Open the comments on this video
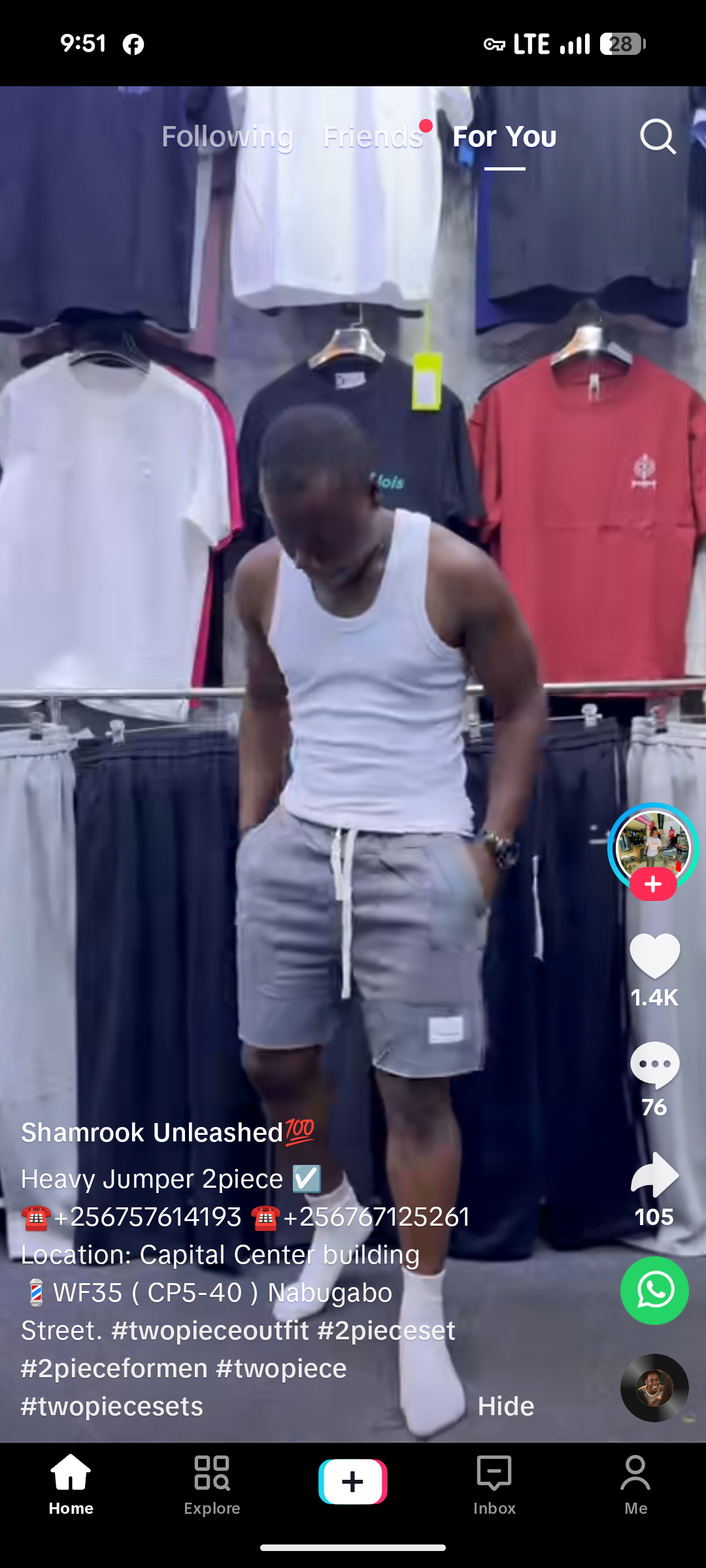Image resolution: width=706 pixels, height=1568 pixels. 654,1065
